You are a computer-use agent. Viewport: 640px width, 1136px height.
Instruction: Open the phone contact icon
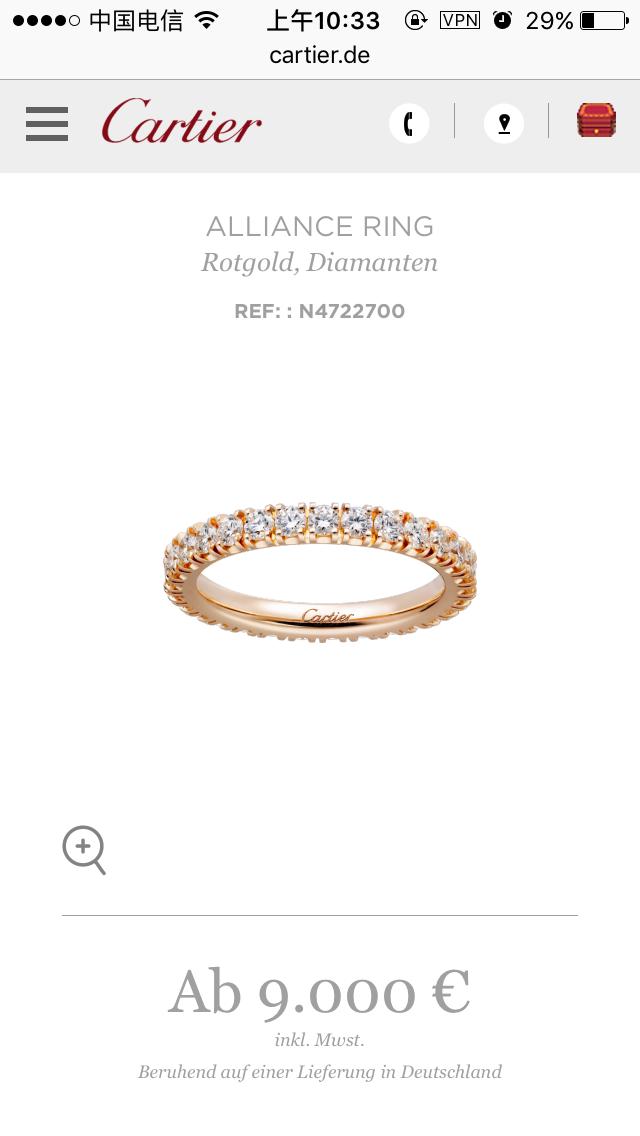tap(409, 124)
